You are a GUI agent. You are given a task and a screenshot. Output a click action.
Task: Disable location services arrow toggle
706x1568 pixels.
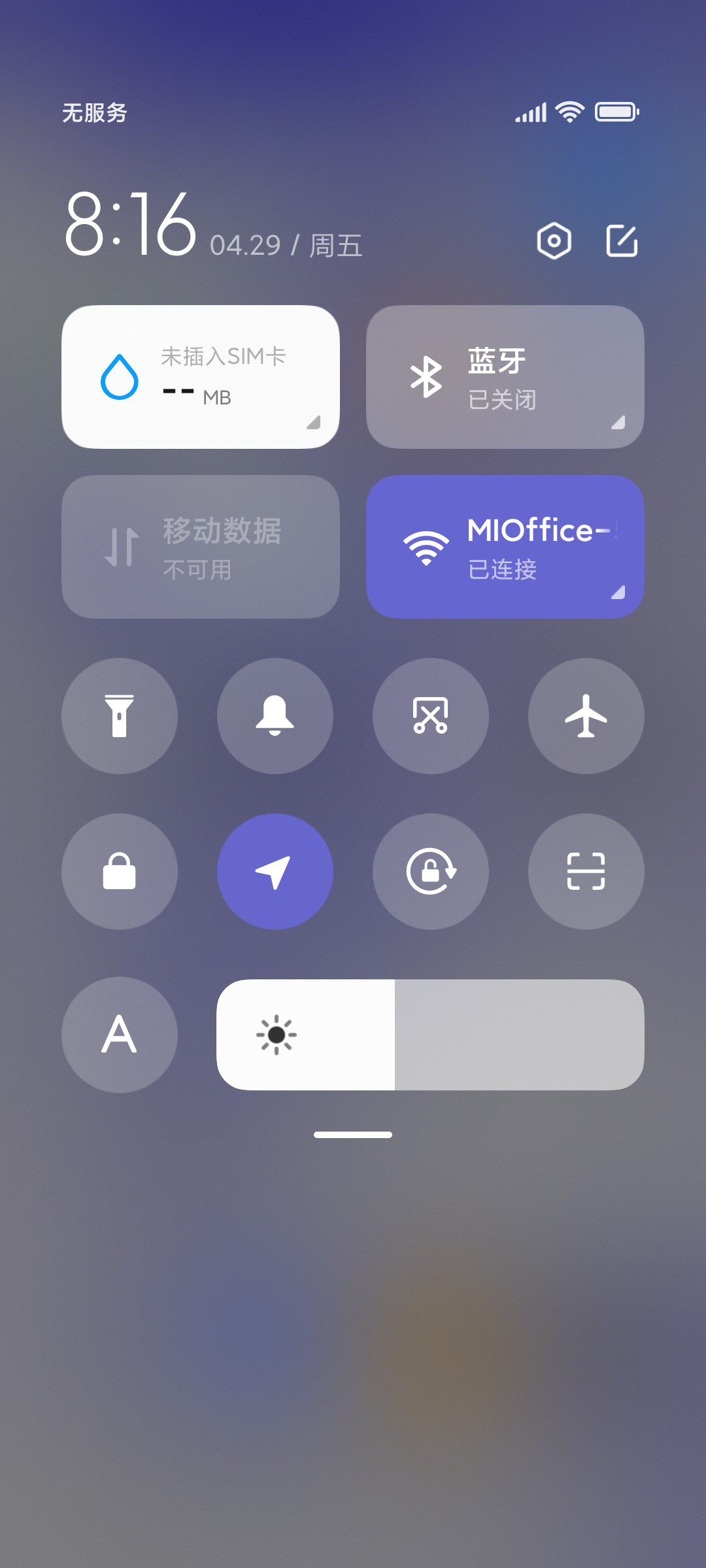coord(275,872)
